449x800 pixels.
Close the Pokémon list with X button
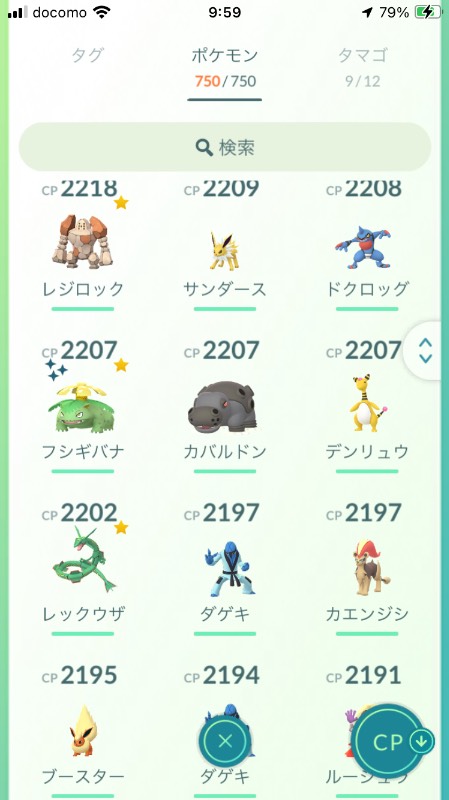(225, 741)
